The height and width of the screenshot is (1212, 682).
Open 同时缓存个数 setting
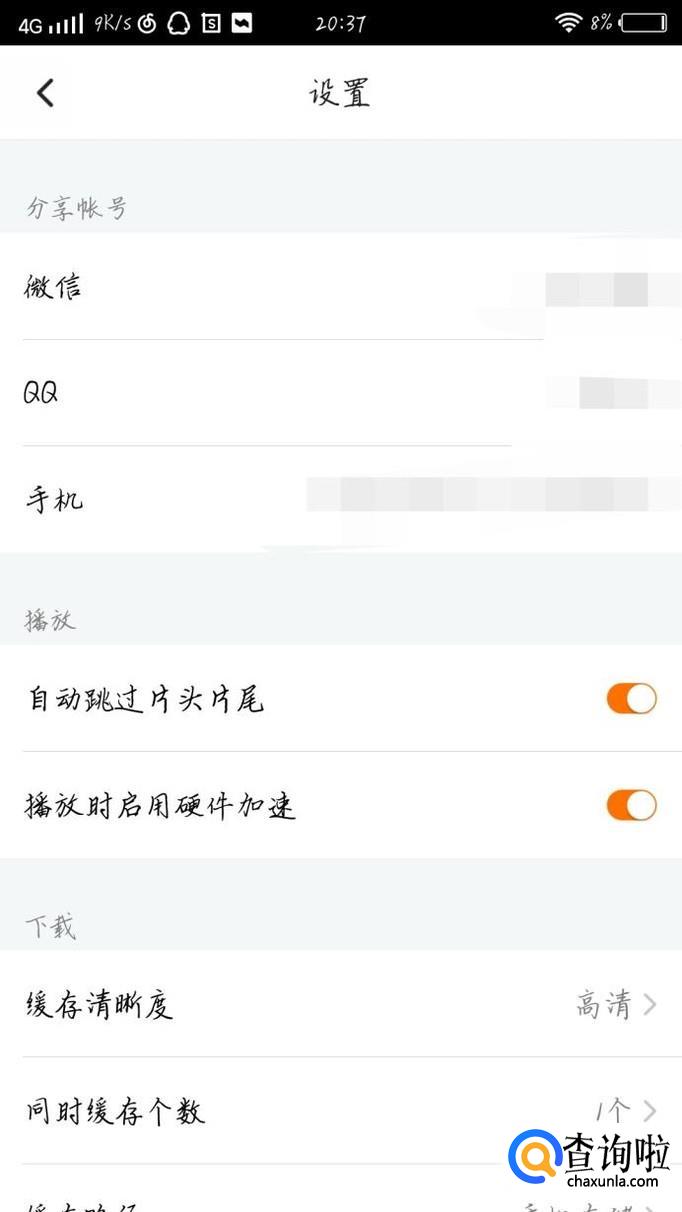pyautogui.click(x=340, y=1110)
